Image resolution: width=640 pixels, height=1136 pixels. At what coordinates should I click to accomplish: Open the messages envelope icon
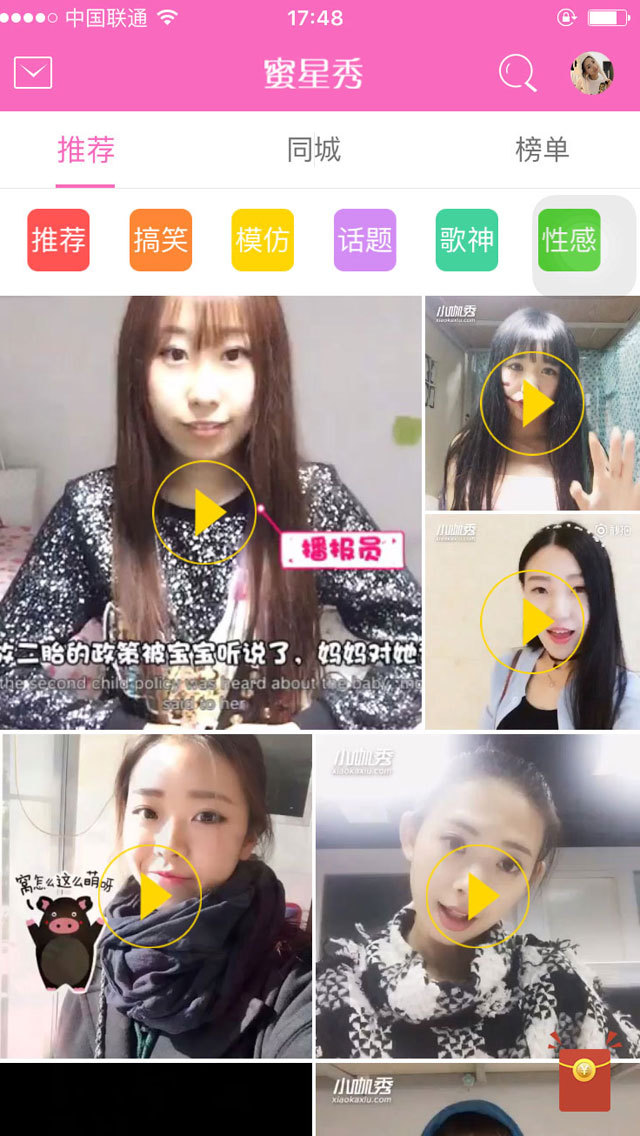pyautogui.click(x=33, y=73)
